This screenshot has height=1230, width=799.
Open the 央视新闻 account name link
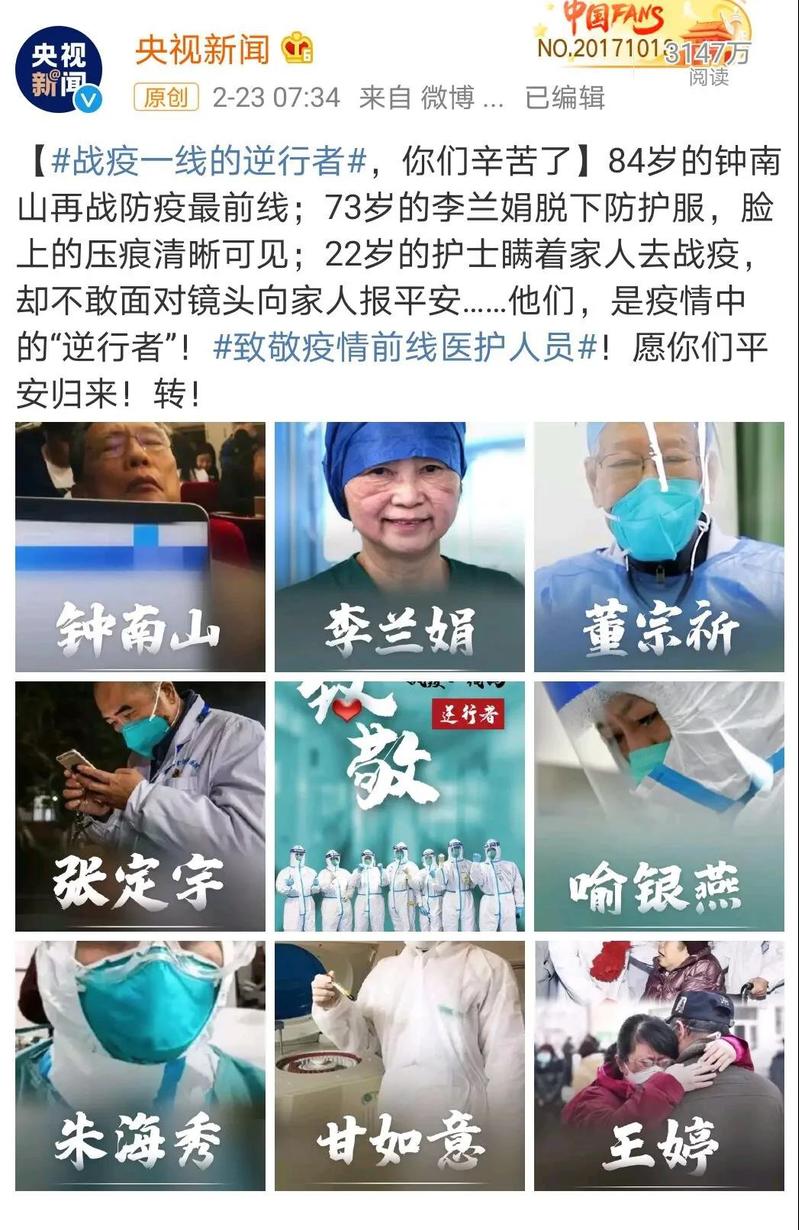coord(203,49)
